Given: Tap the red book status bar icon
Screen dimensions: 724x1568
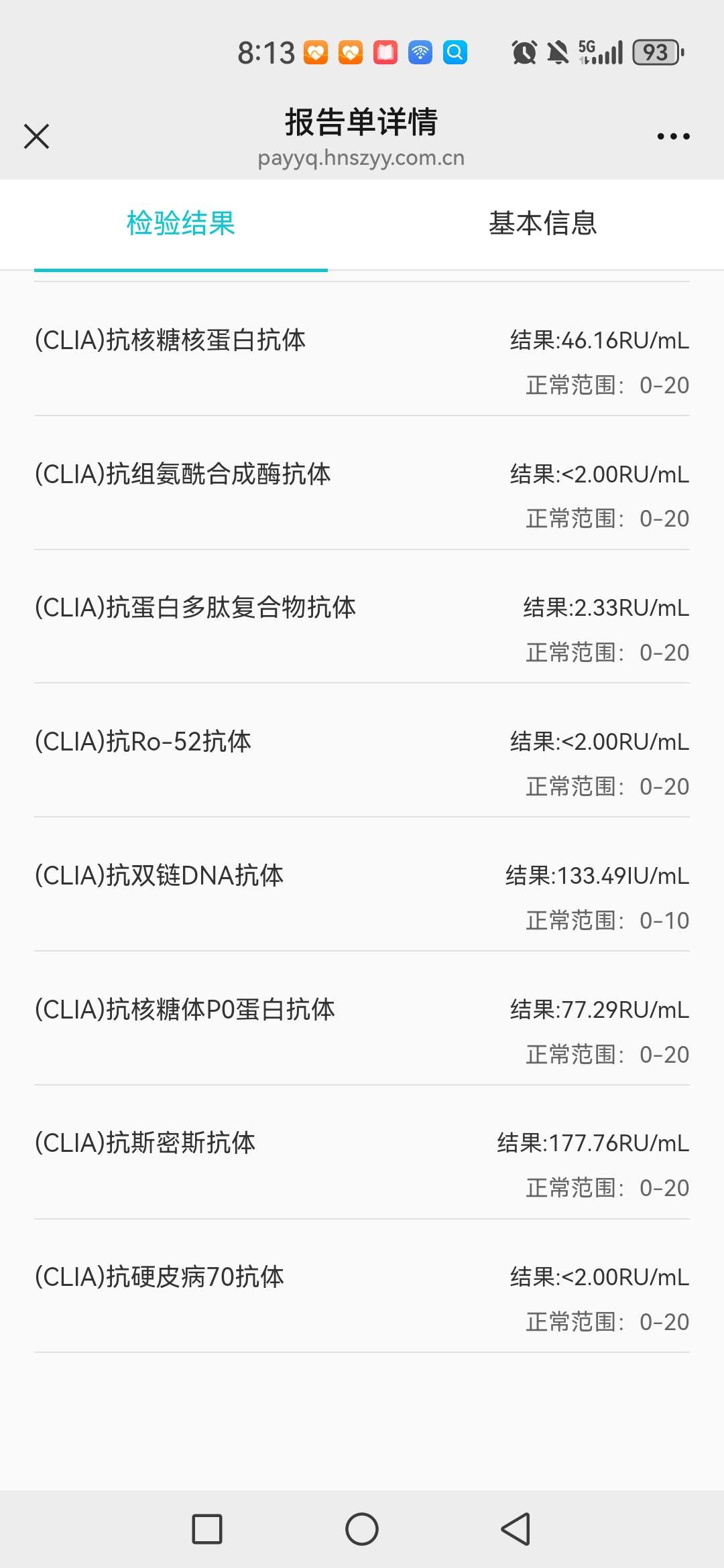Looking at the screenshot, I should point(384,52).
